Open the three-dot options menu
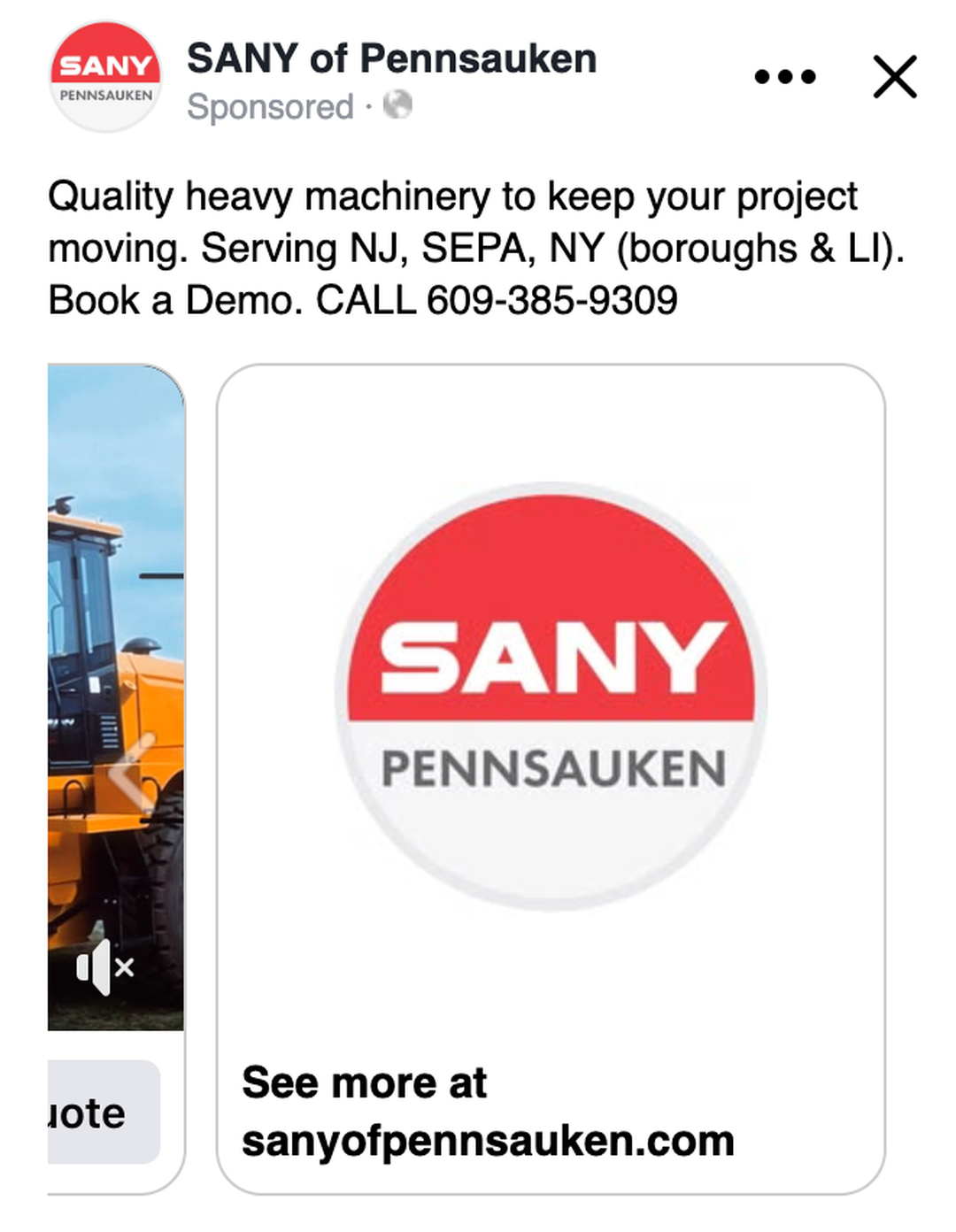This screenshot has height=1232, width=956. (784, 77)
